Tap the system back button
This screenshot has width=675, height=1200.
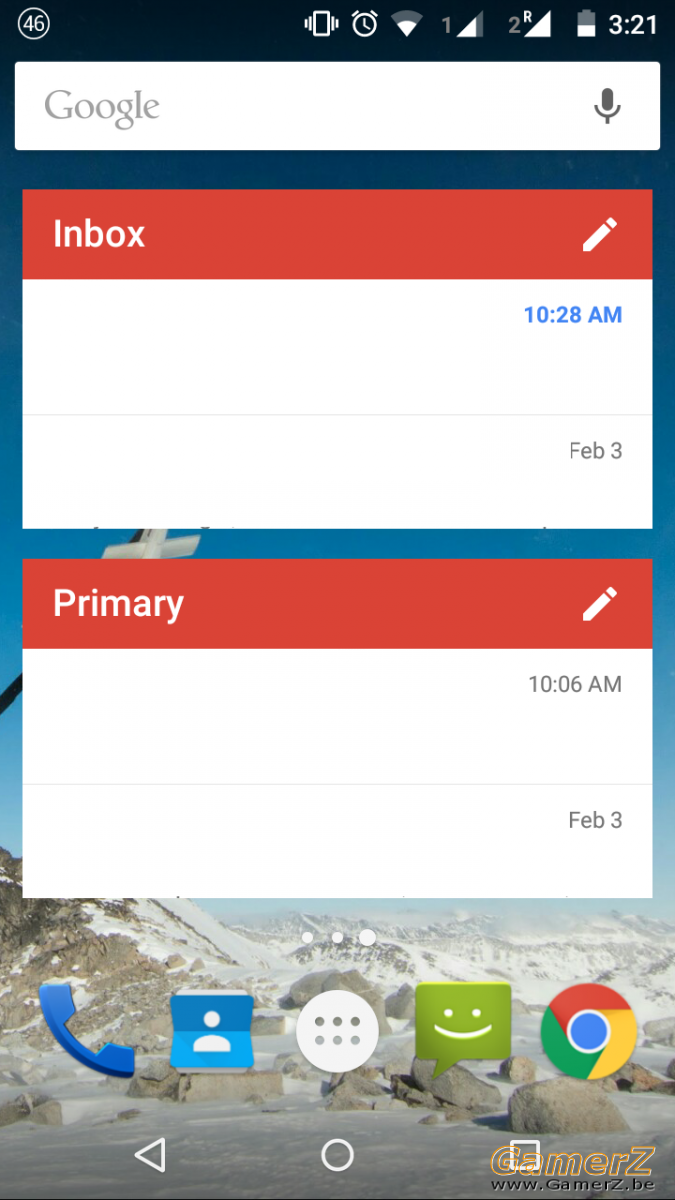click(x=150, y=1155)
